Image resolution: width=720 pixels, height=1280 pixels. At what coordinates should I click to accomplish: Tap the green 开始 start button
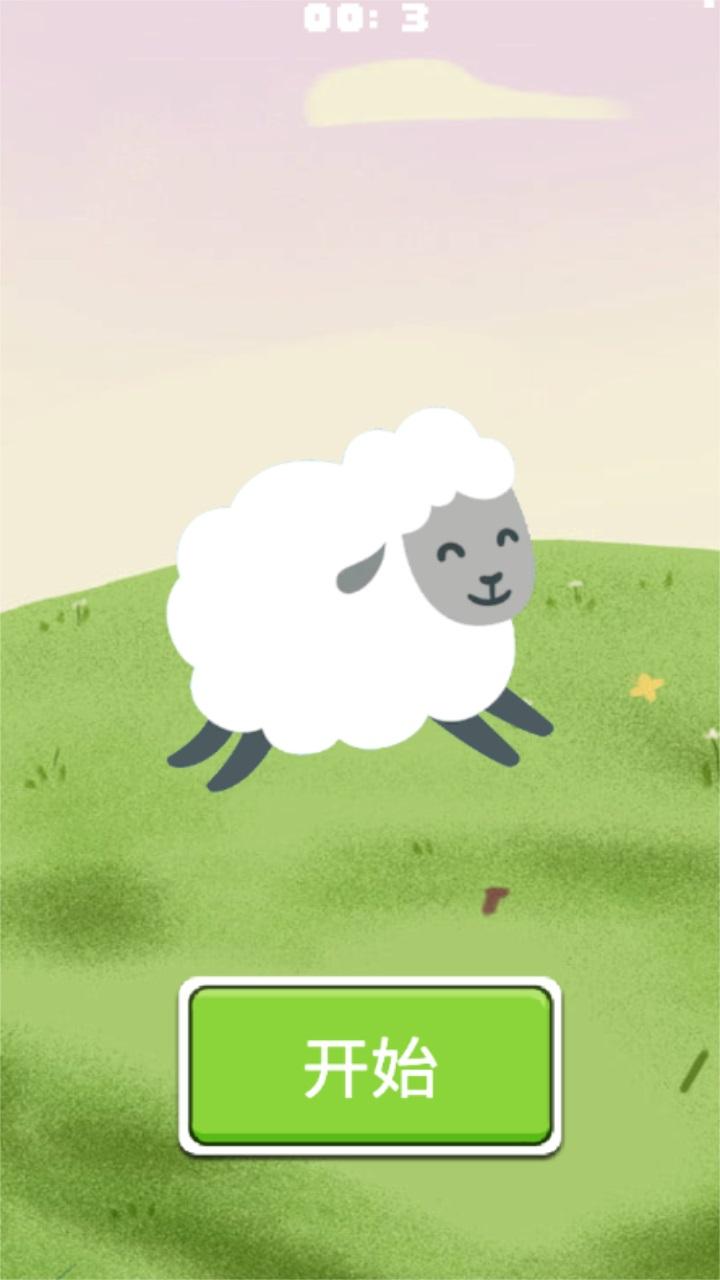[370, 1066]
